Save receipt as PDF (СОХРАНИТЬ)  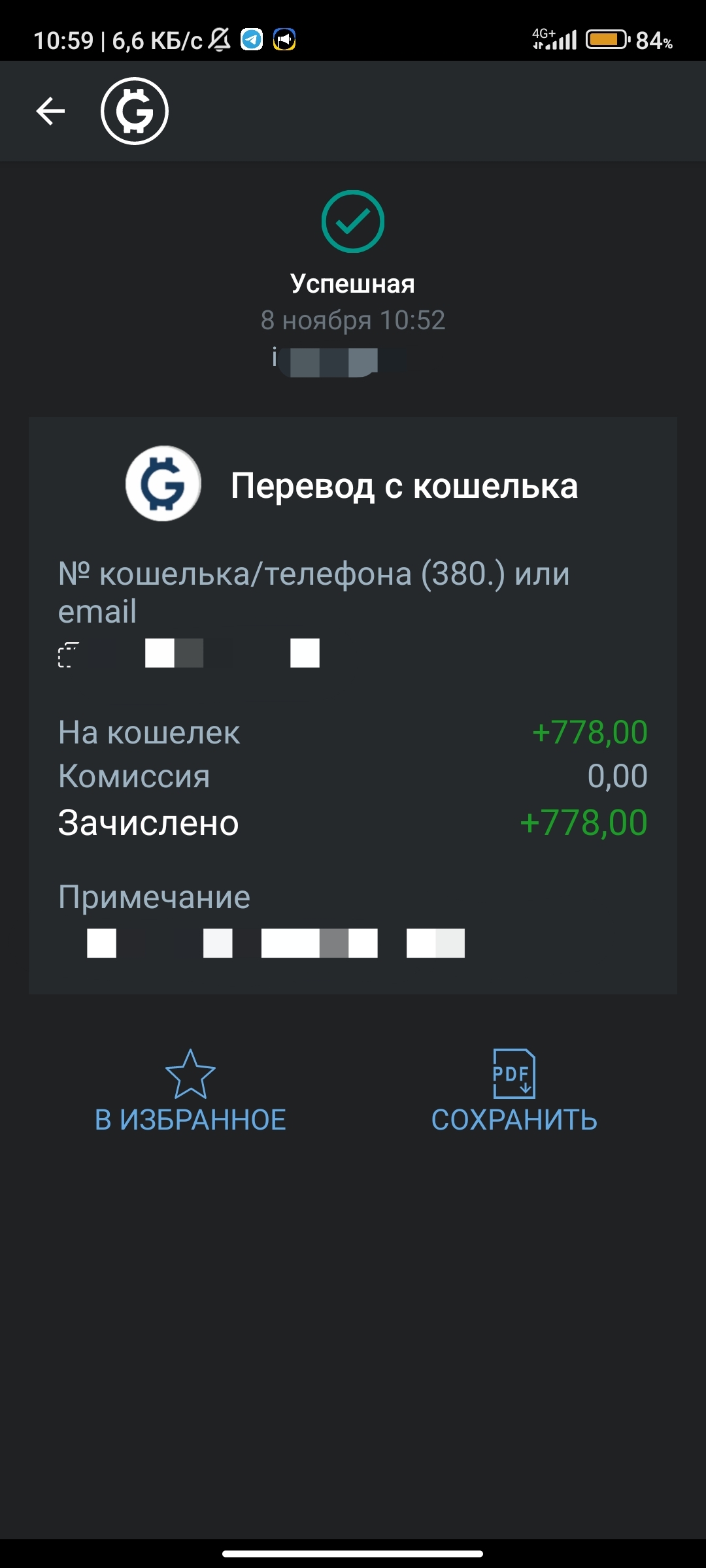(514, 1092)
